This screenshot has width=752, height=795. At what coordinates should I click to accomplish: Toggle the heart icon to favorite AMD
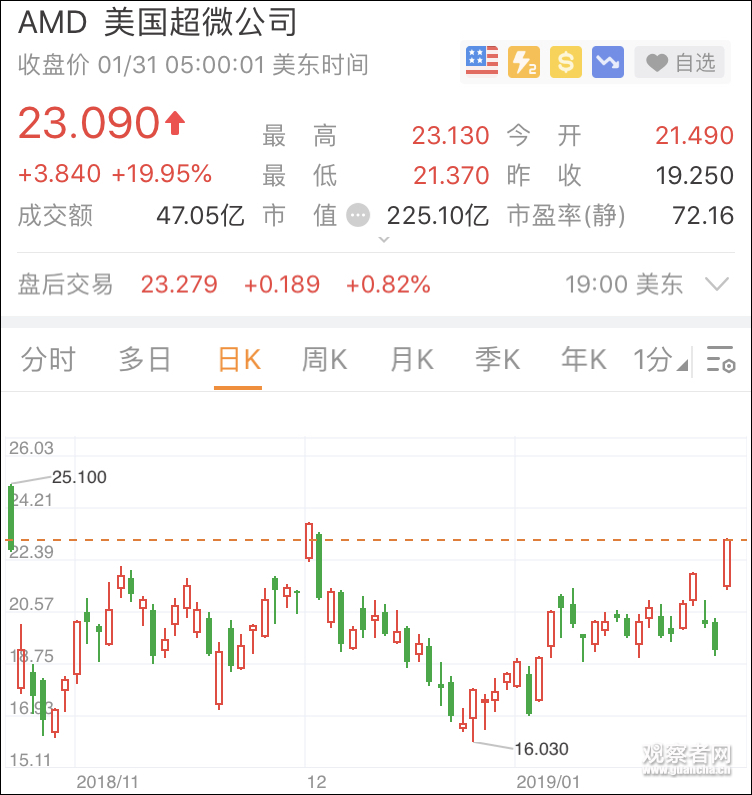[656, 61]
